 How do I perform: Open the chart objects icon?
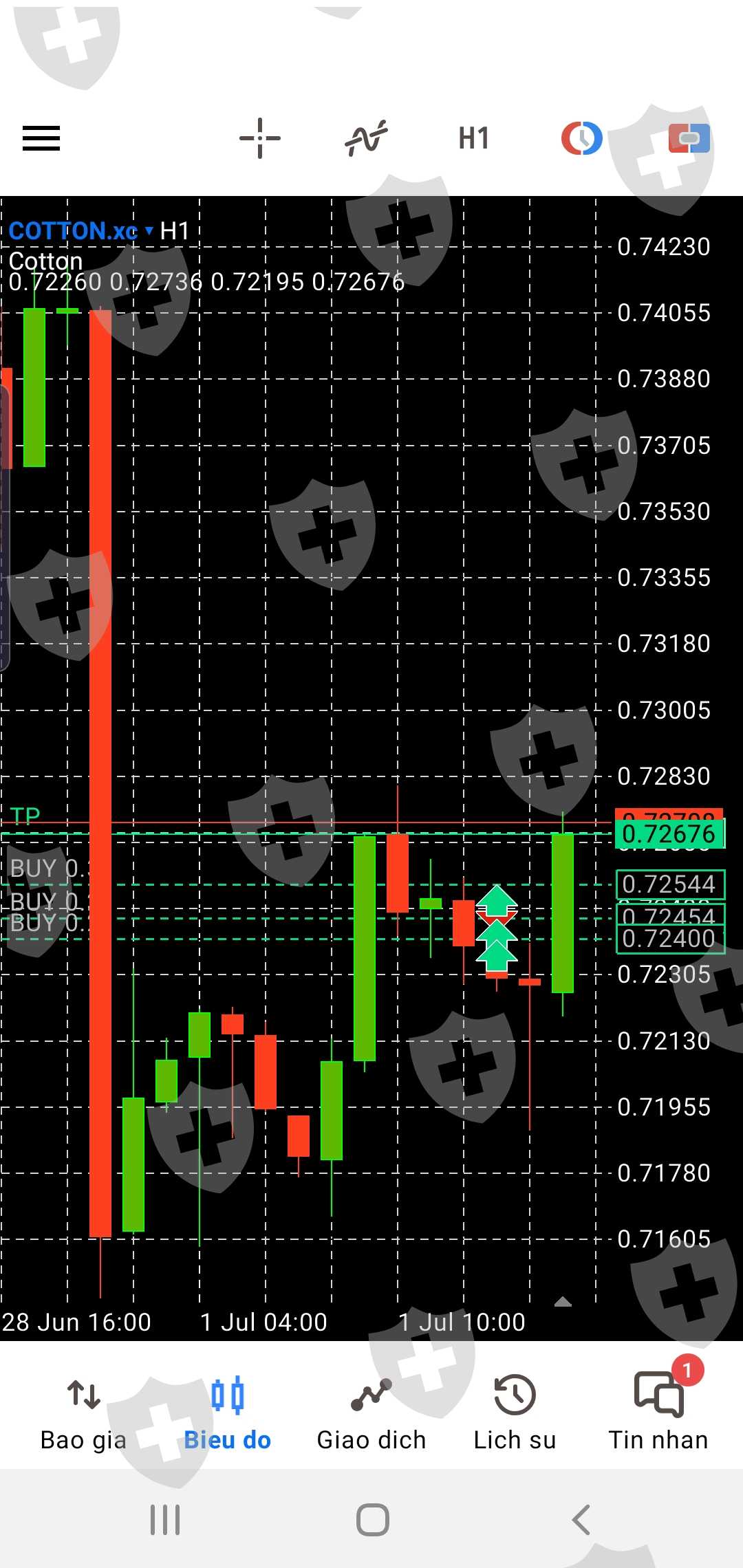point(582,138)
